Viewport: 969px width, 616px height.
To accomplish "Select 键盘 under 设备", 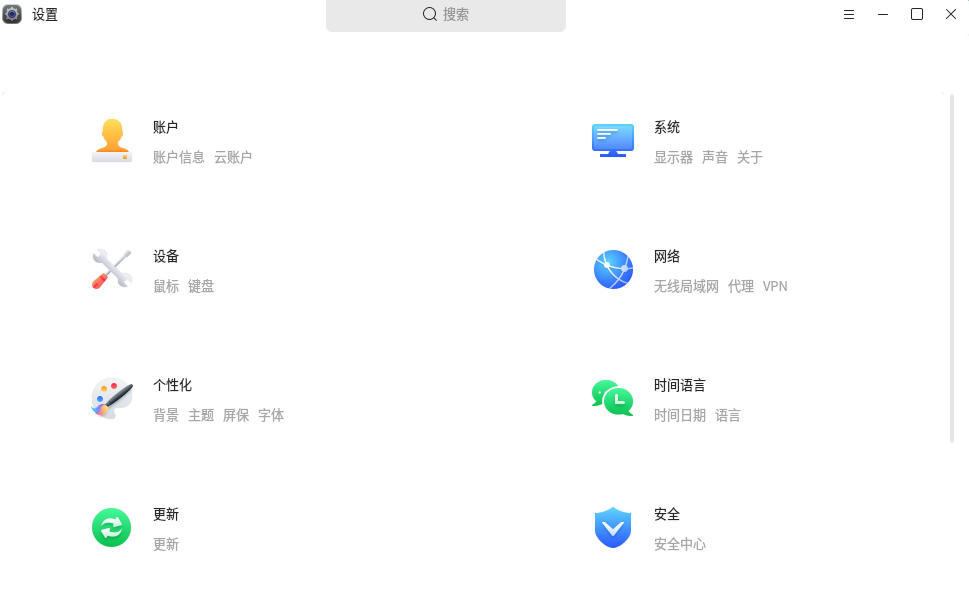I will pos(201,287).
